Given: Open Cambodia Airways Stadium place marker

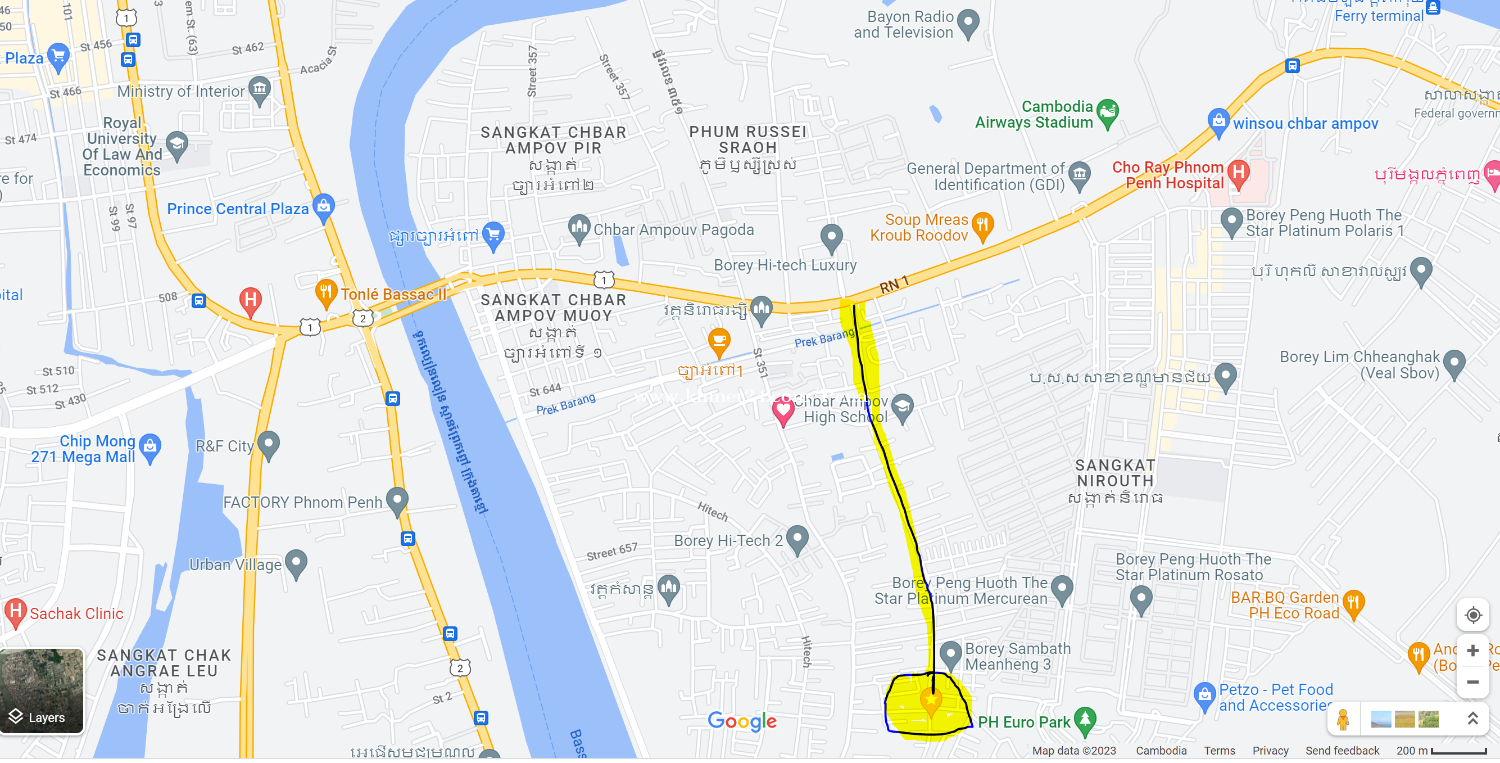Looking at the screenshot, I should click(1107, 112).
